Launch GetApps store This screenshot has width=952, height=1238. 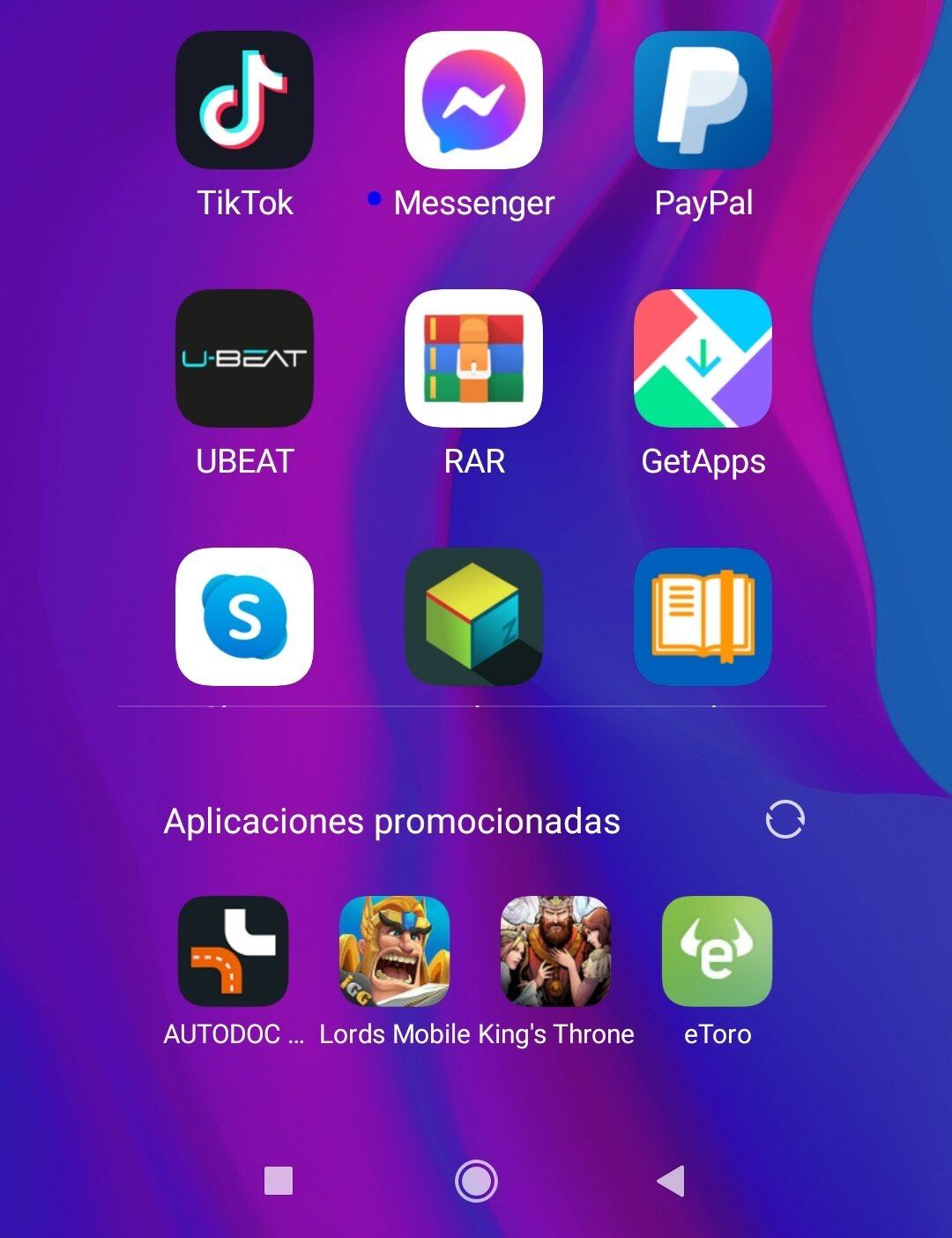[x=703, y=357]
